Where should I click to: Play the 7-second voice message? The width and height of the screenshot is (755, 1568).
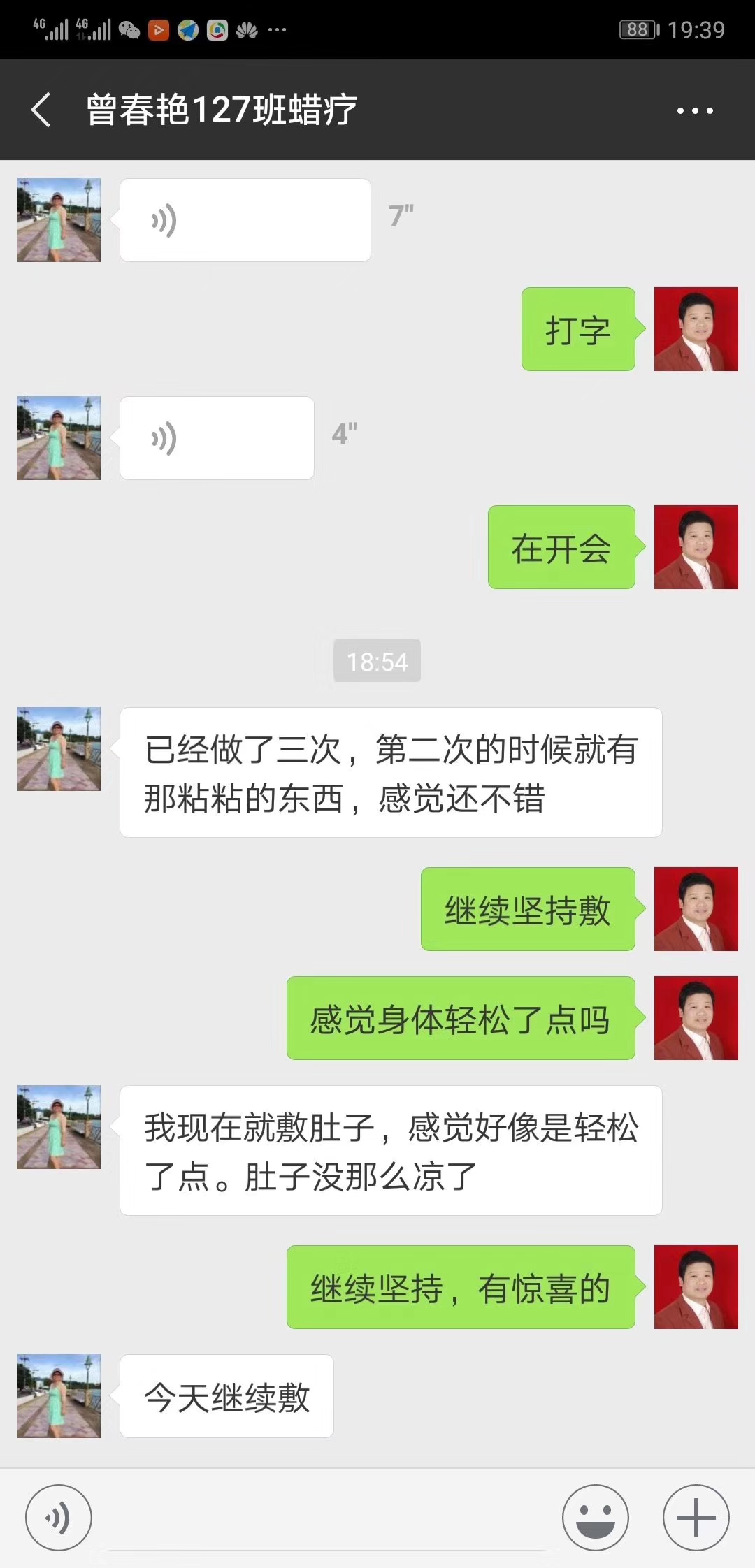[245, 220]
